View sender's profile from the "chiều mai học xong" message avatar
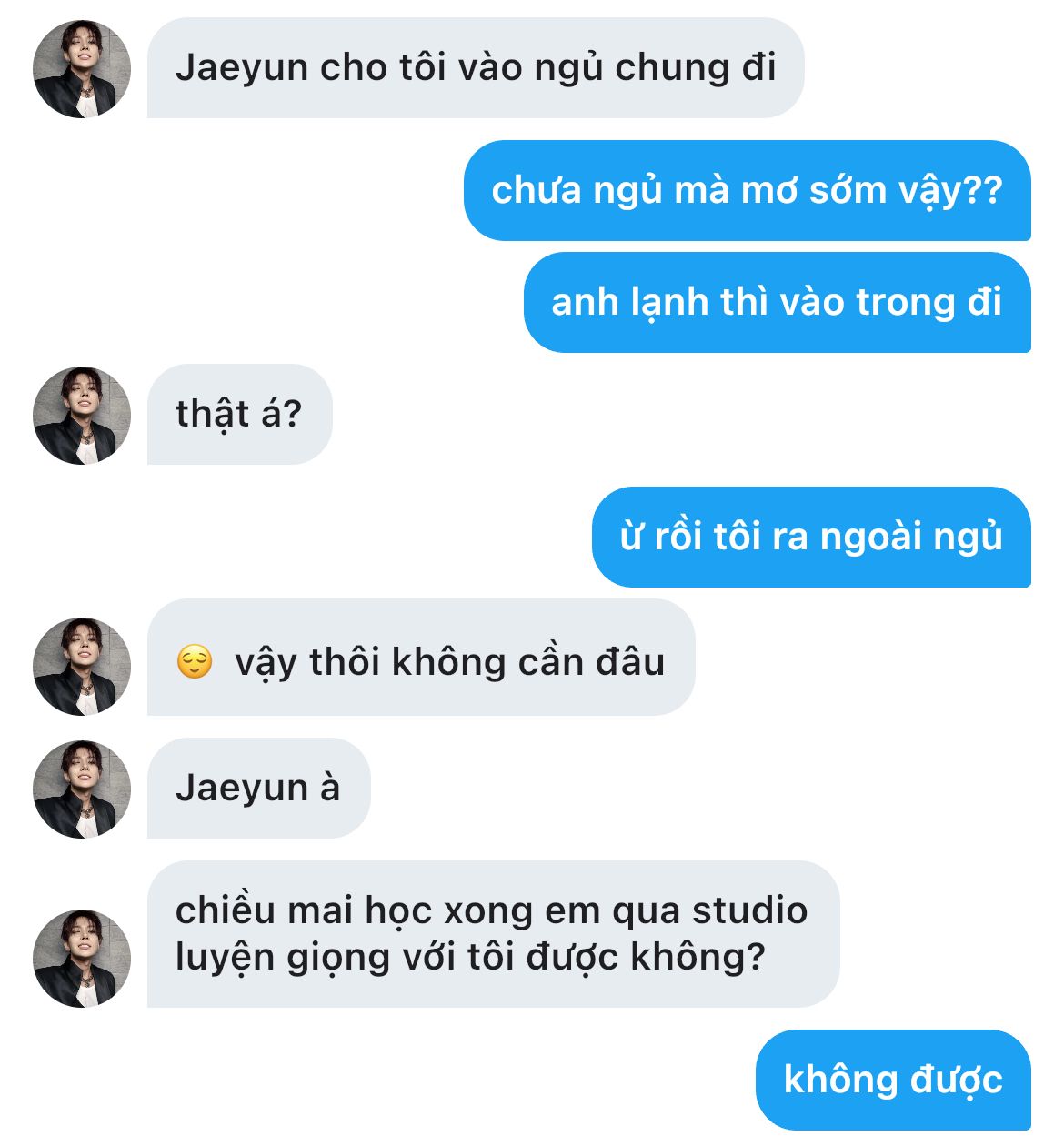 click(82, 959)
